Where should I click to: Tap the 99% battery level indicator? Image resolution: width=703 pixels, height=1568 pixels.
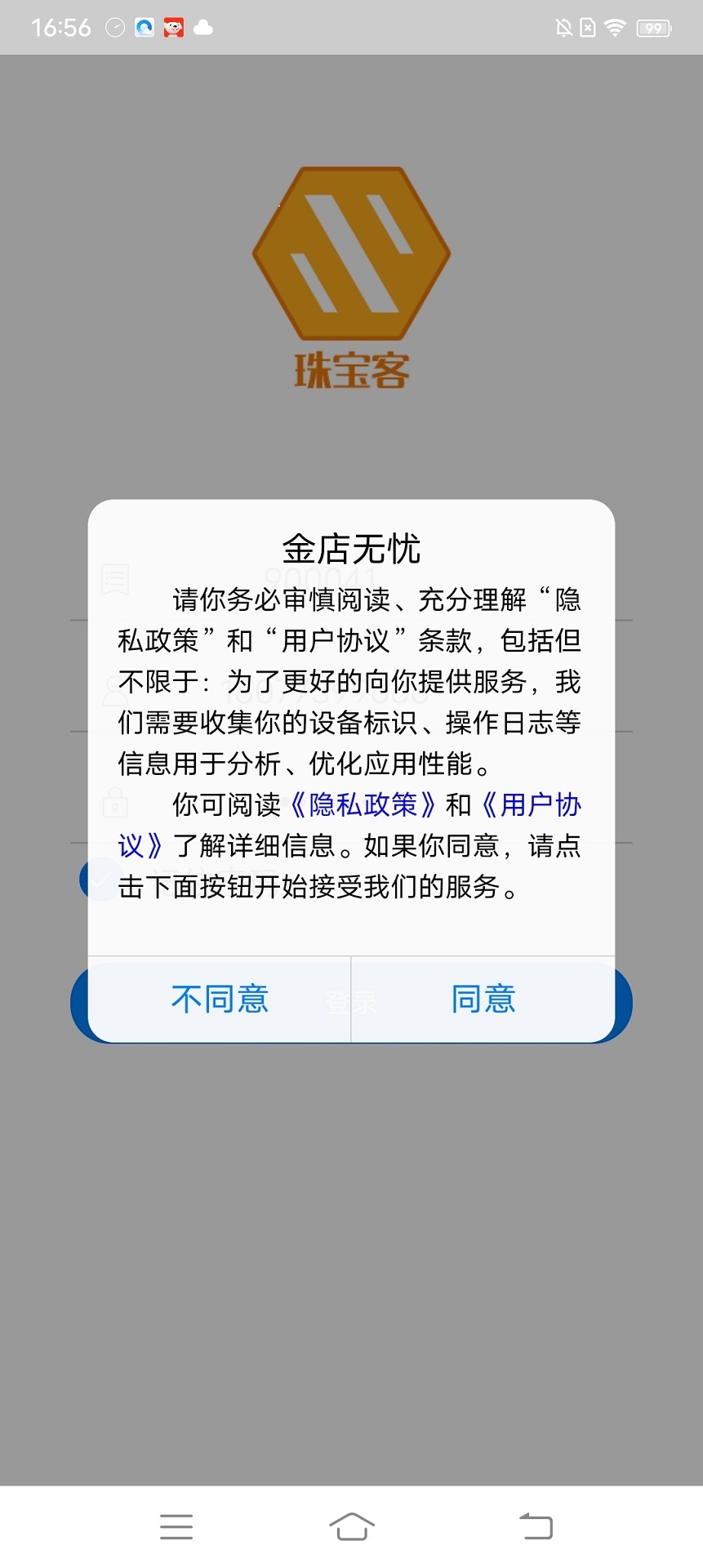click(651, 27)
